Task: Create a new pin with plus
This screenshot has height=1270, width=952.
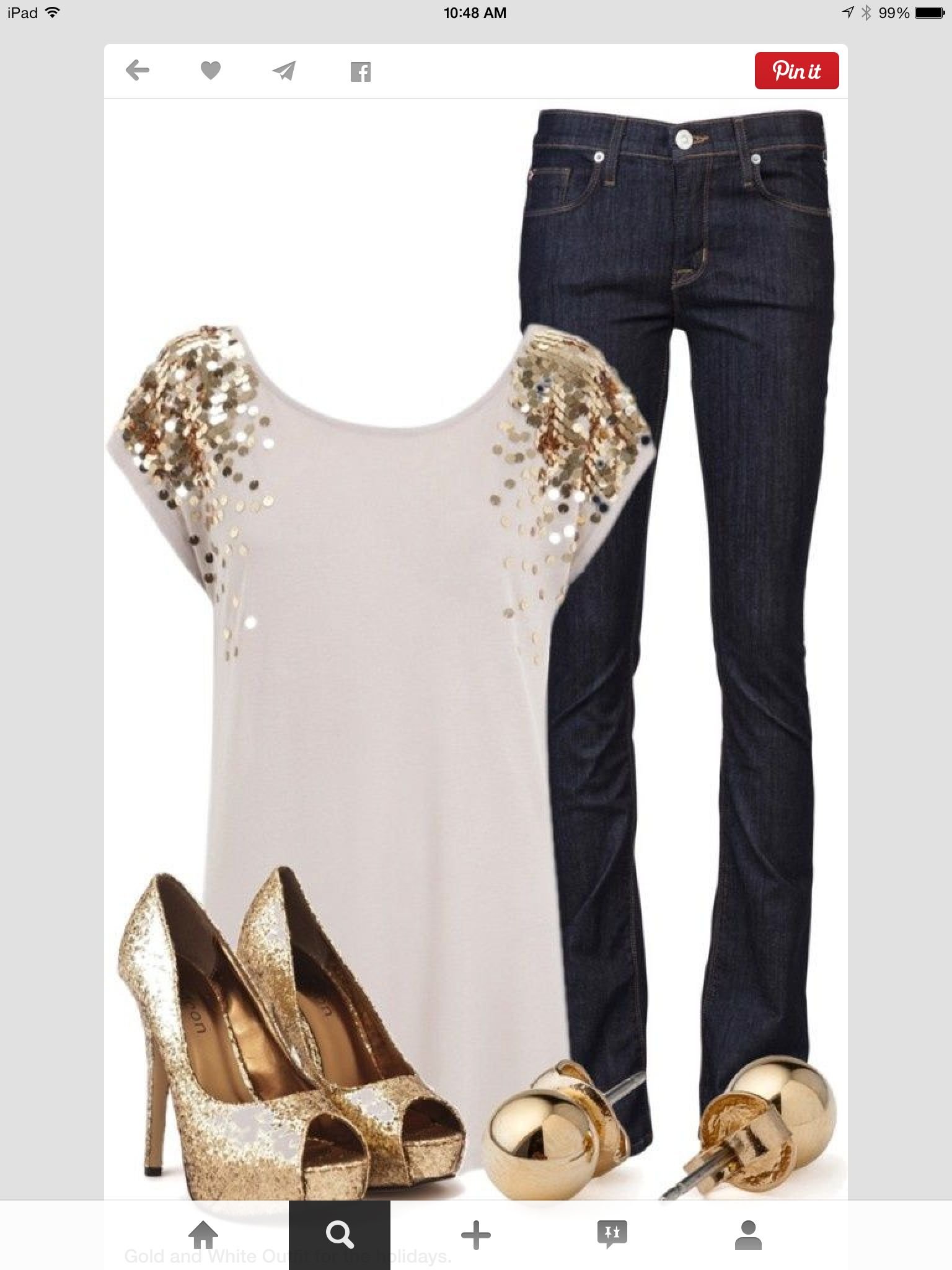Action: click(x=475, y=1235)
